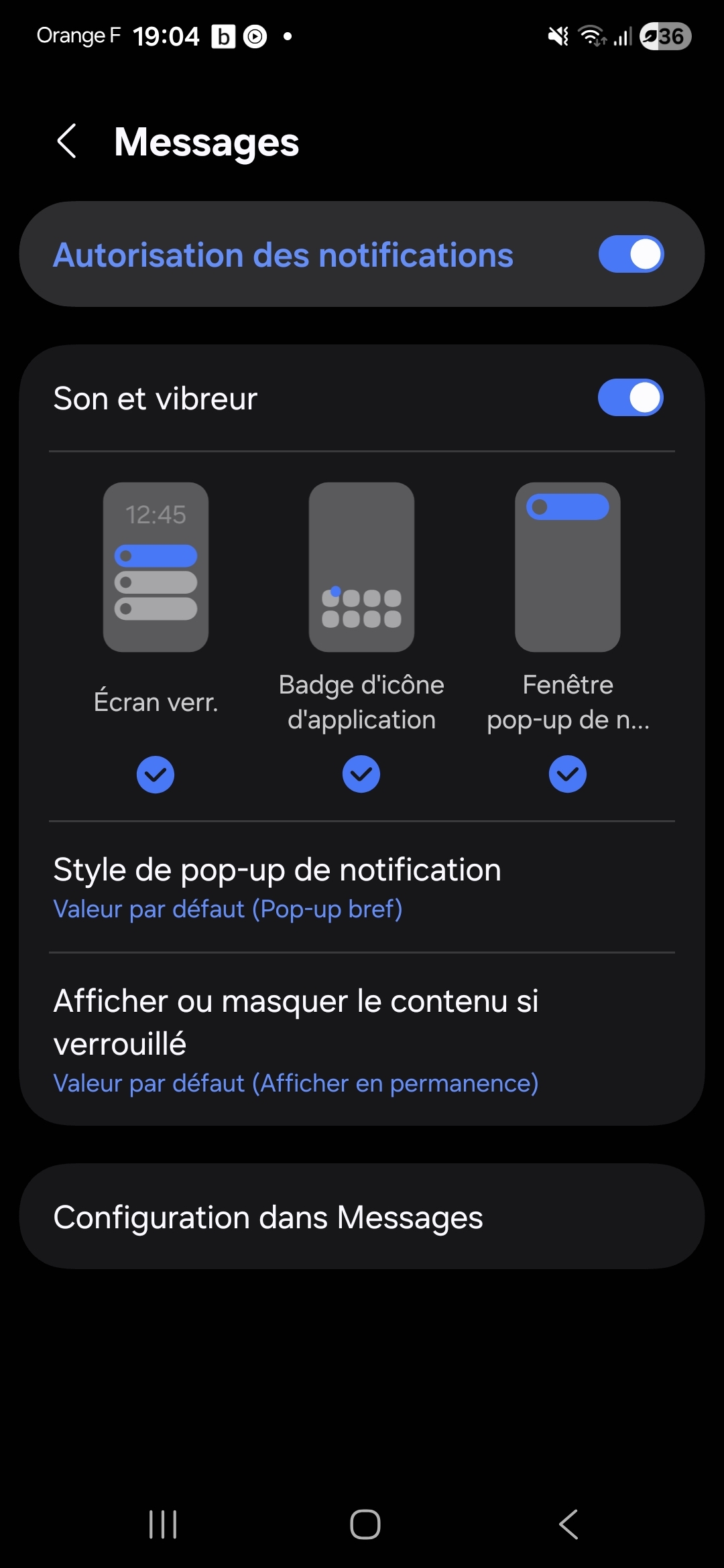Go back from Messages settings
The height and width of the screenshot is (1568, 724).
click(x=66, y=141)
